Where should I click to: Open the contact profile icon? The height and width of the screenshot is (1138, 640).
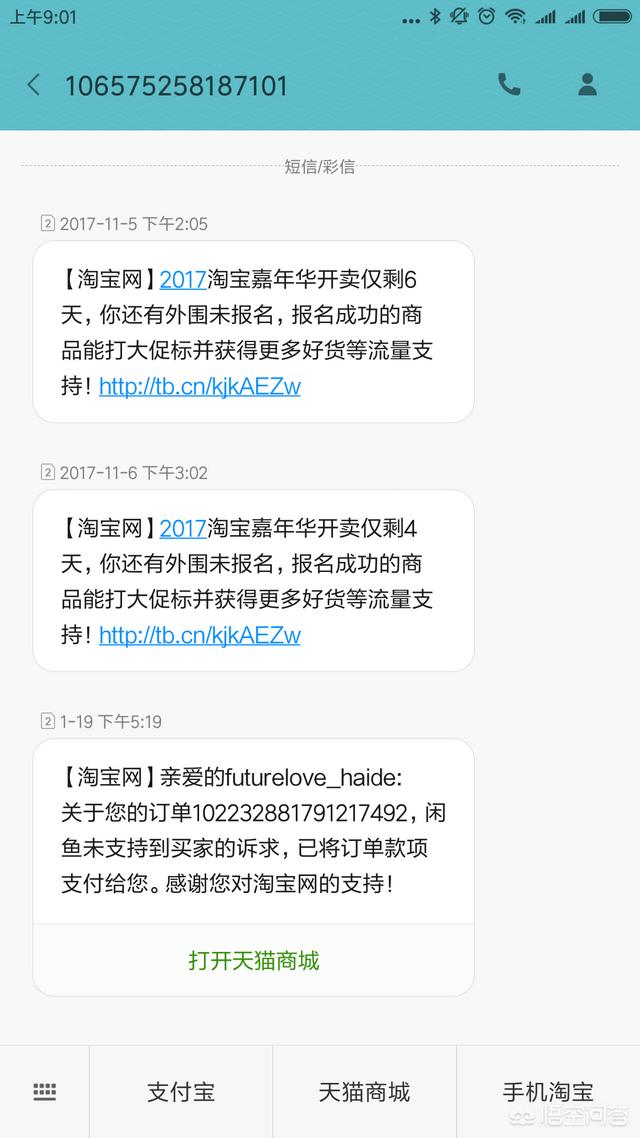(587, 85)
